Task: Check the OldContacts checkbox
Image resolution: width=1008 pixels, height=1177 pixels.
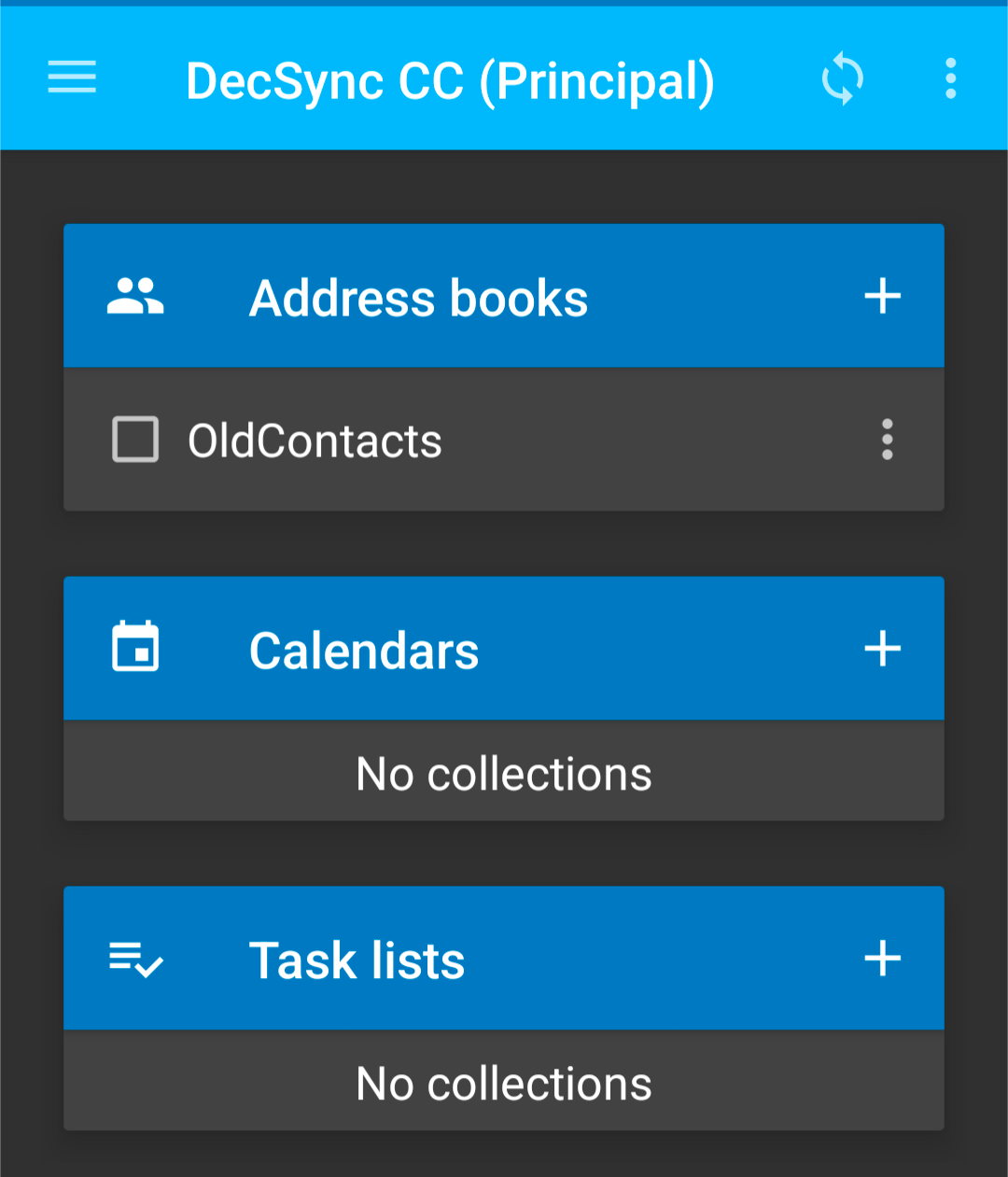Action: (135, 440)
